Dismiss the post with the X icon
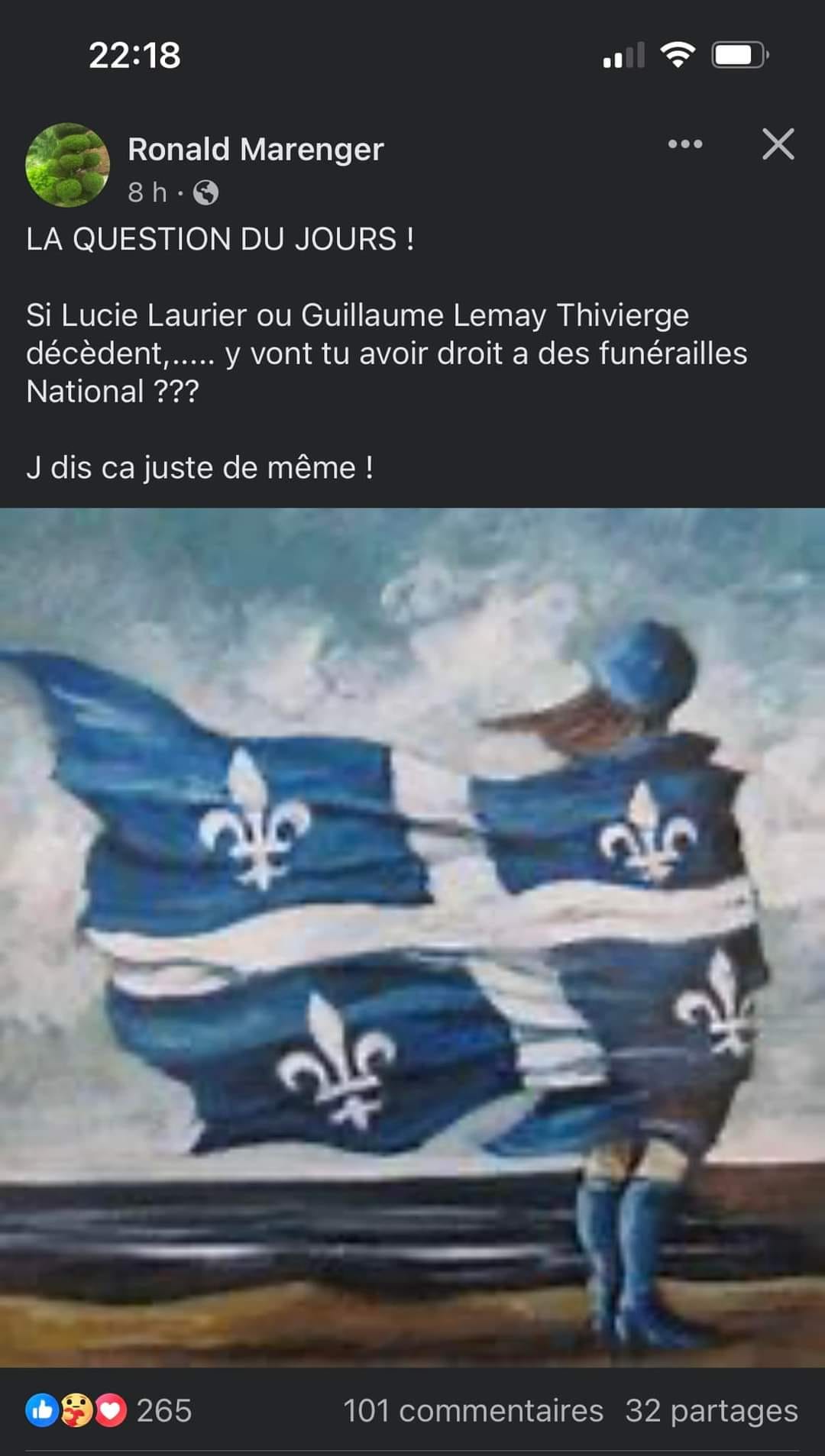This screenshot has height=1456, width=825. tap(778, 144)
